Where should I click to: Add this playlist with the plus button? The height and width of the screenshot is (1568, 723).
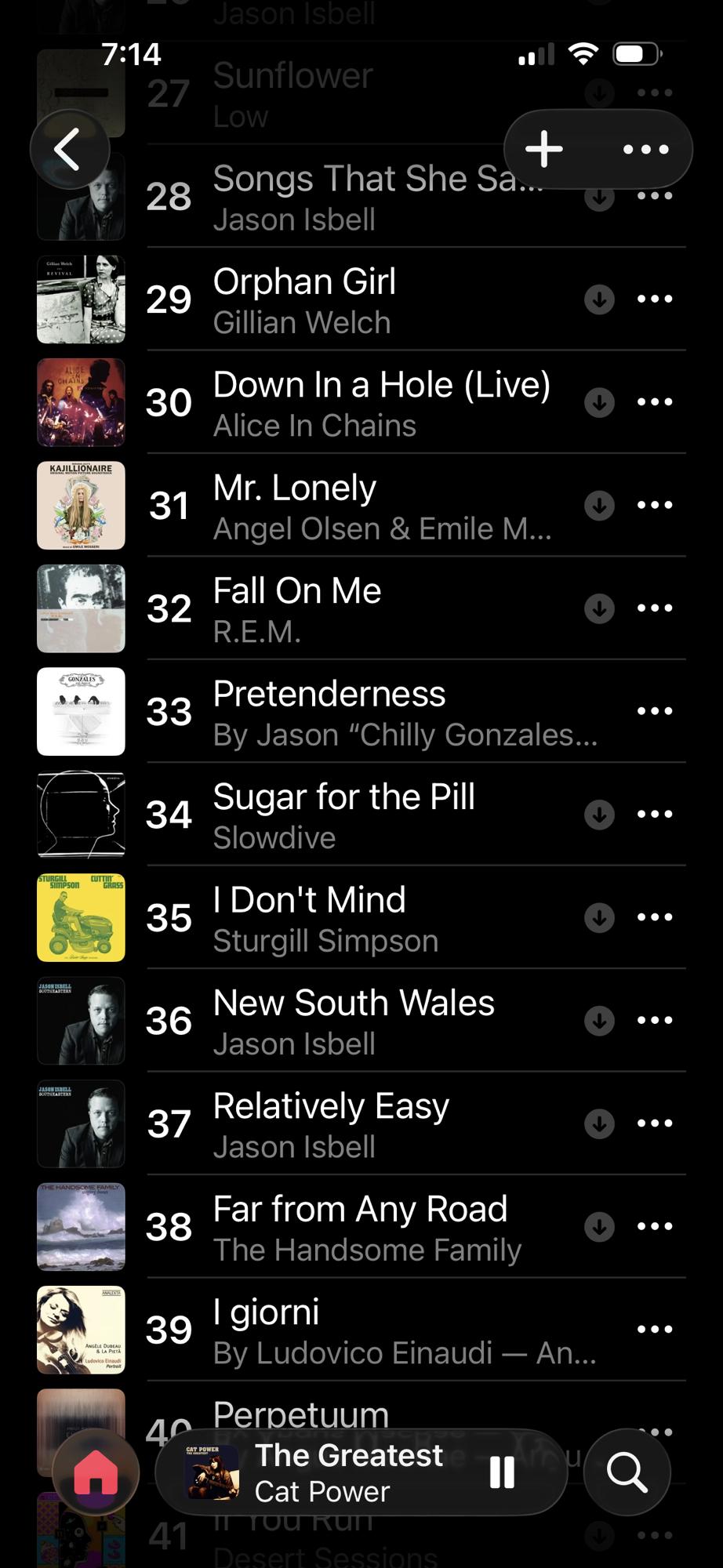(544, 149)
